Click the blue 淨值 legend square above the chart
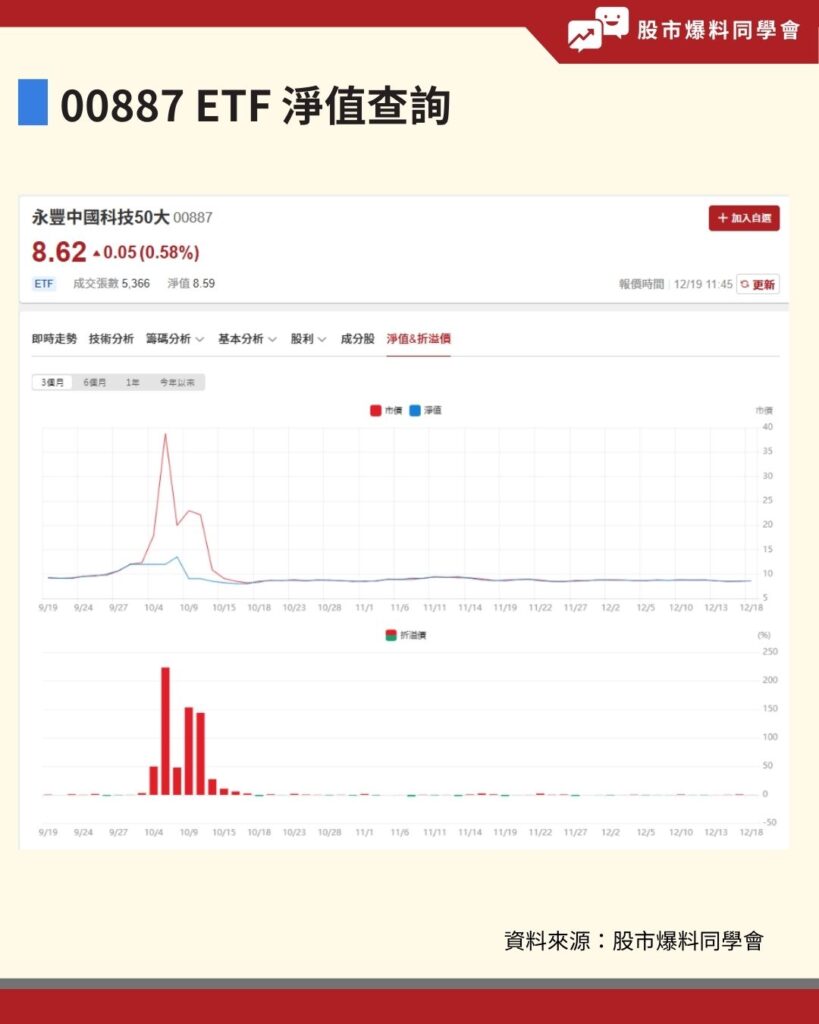This screenshot has height=1024, width=819. click(x=417, y=410)
